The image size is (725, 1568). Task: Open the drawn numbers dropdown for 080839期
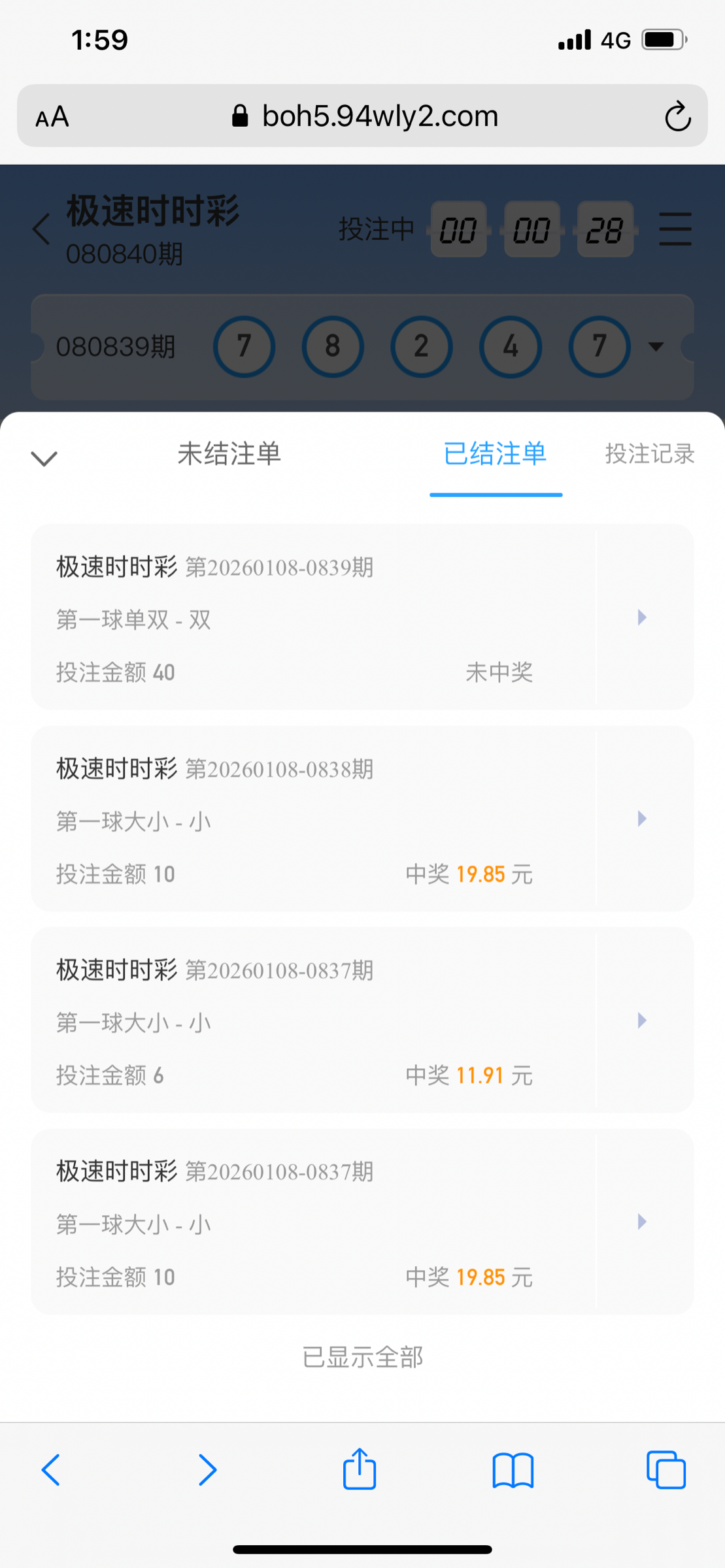click(x=656, y=347)
